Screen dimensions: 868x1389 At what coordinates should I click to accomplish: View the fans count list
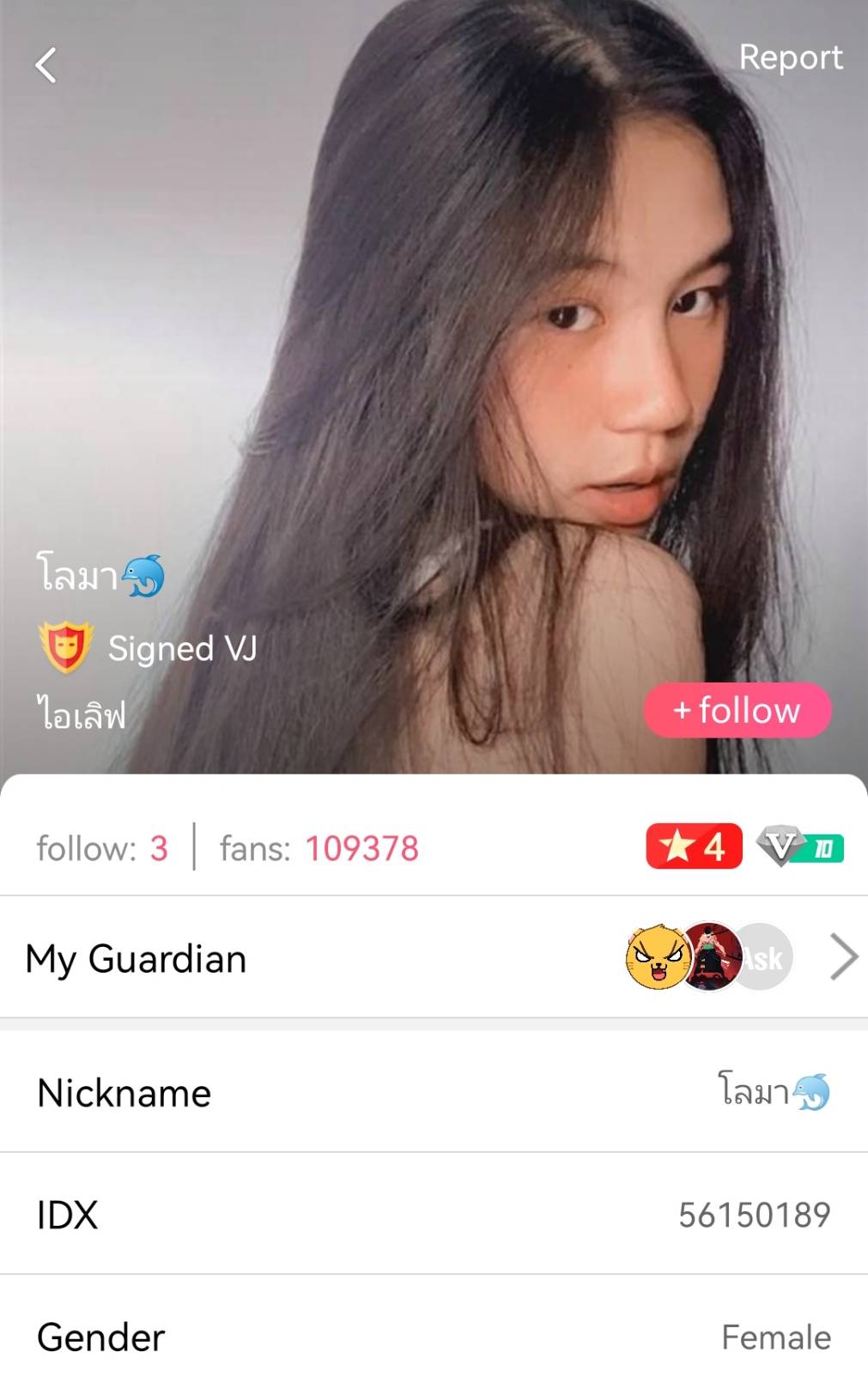319,848
